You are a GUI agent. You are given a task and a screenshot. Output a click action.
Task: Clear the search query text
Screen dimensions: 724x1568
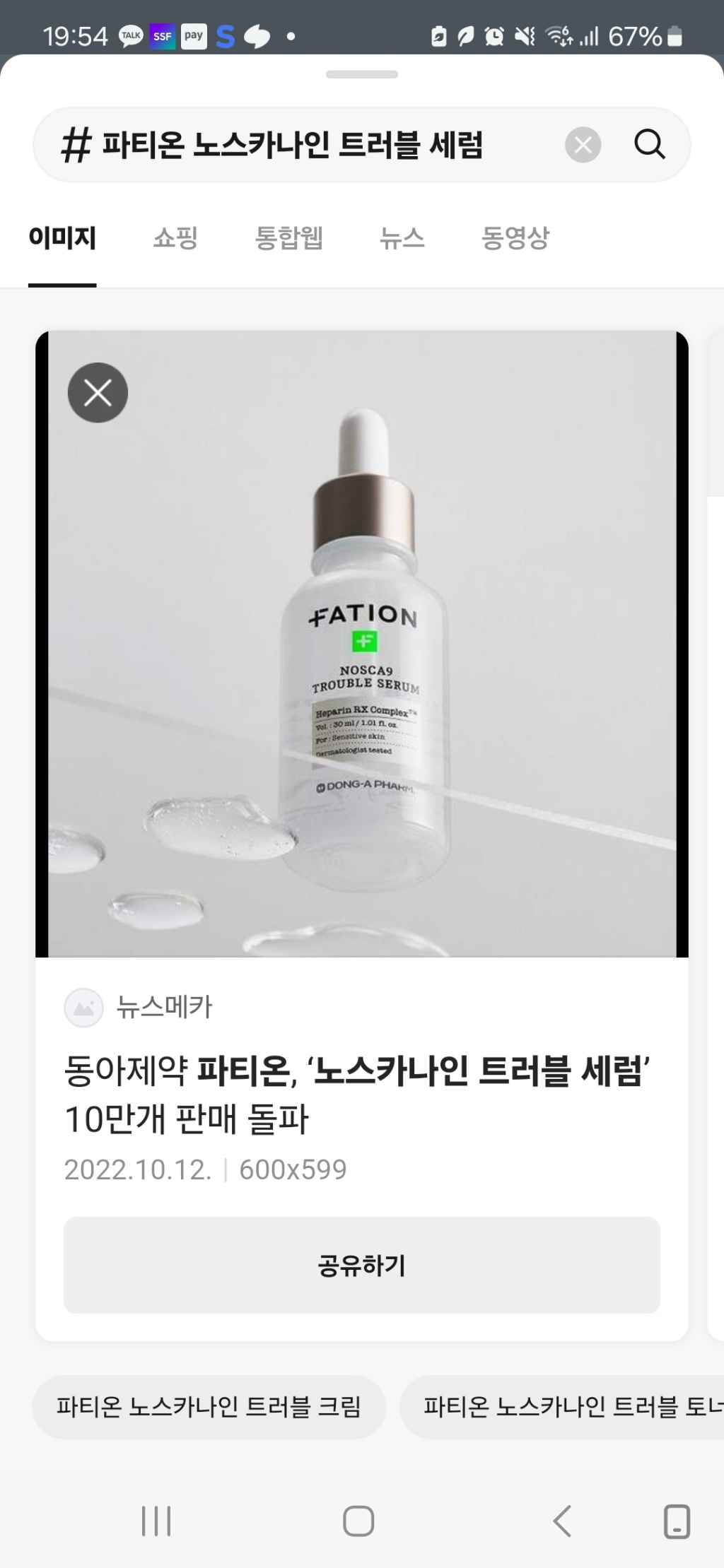[583, 146]
